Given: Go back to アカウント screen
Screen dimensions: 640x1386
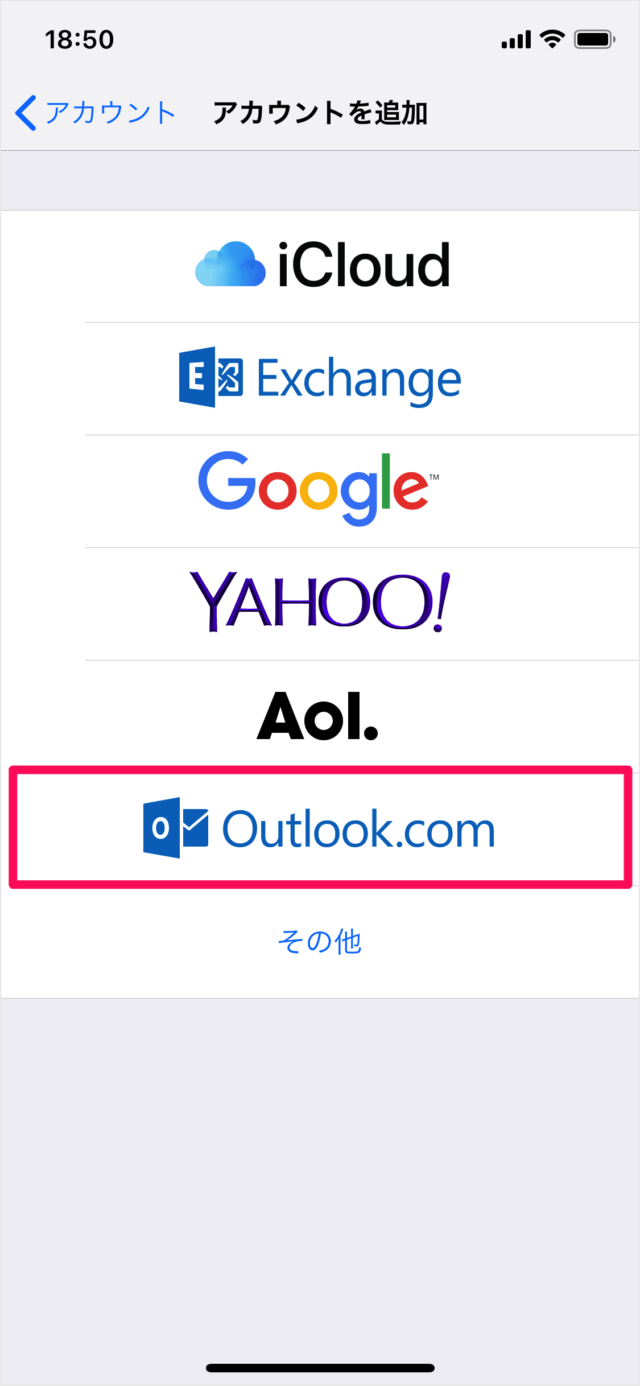Looking at the screenshot, I should point(95,113).
